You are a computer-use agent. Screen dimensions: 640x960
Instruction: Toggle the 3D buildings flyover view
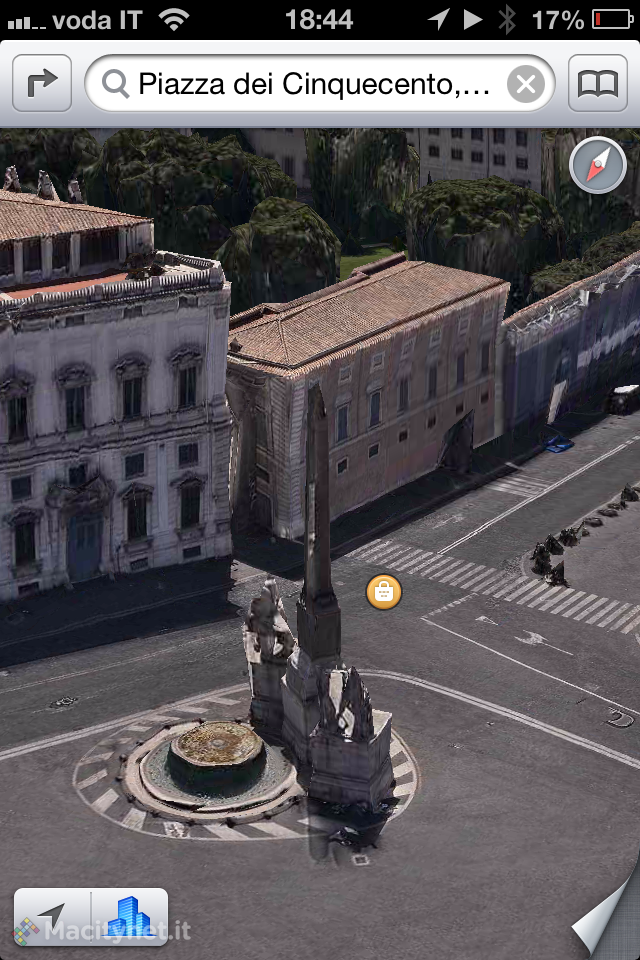(x=129, y=916)
